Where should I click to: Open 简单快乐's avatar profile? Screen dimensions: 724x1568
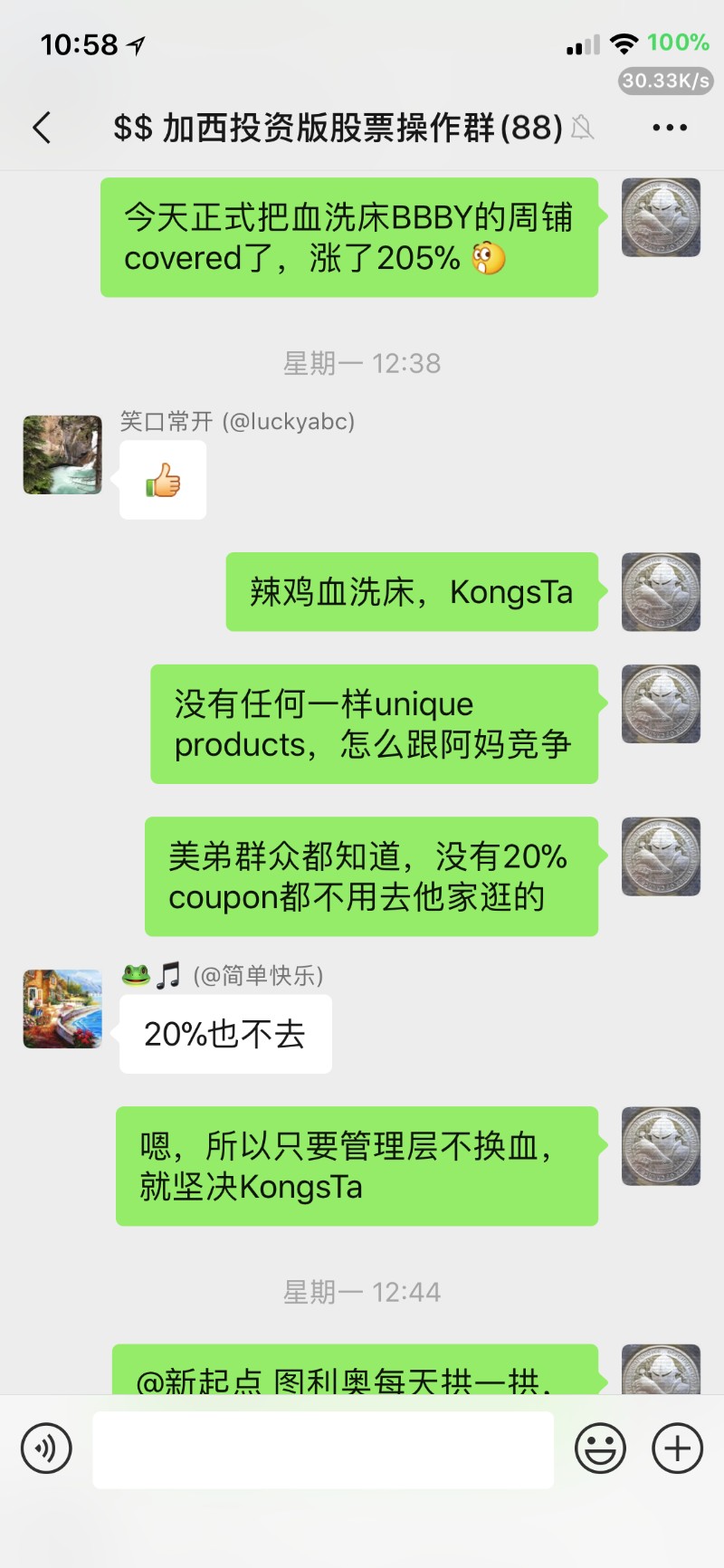(x=62, y=1009)
